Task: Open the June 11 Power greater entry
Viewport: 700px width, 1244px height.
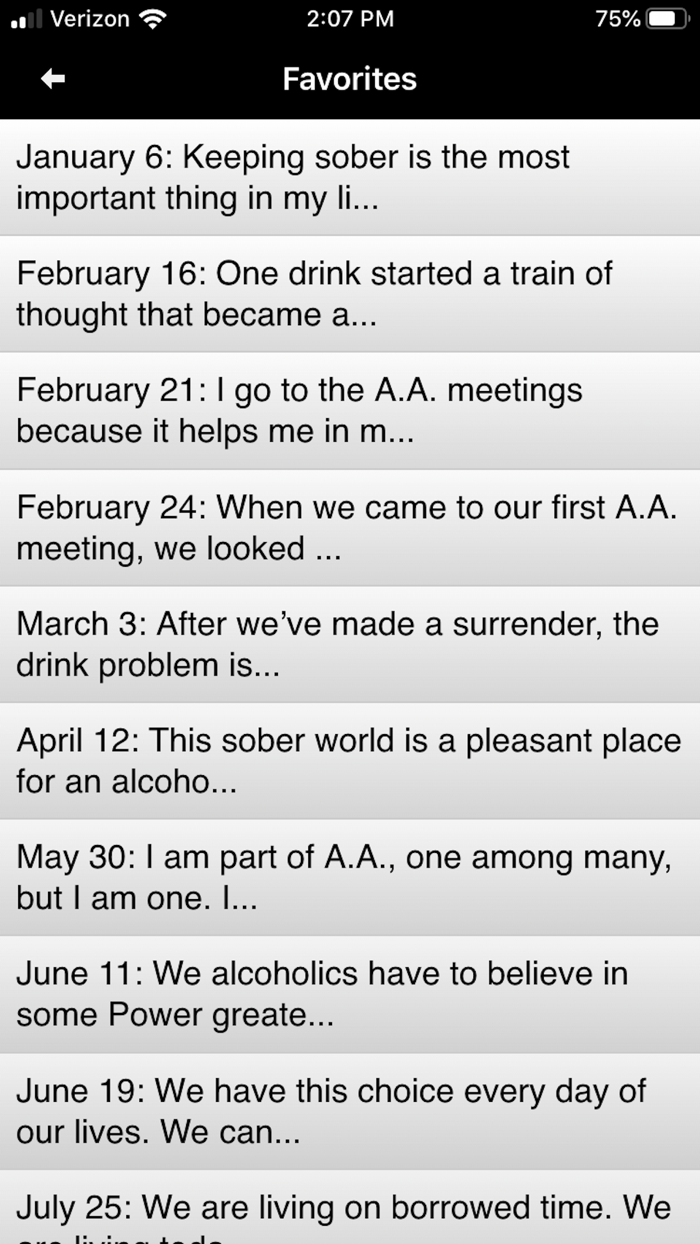Action: point(350,996)
